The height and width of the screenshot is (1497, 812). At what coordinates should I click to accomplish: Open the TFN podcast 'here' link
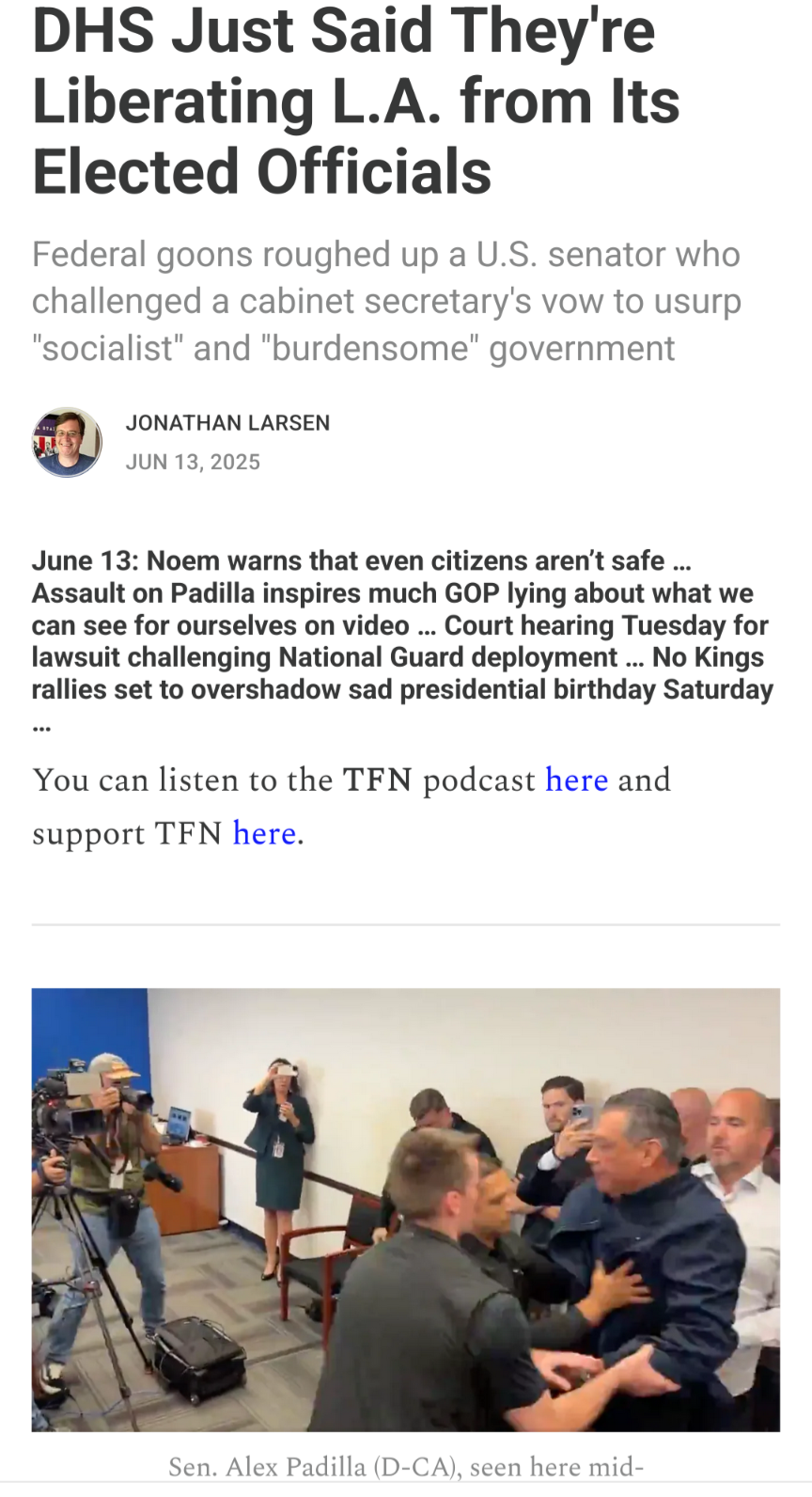coord(576,780)
